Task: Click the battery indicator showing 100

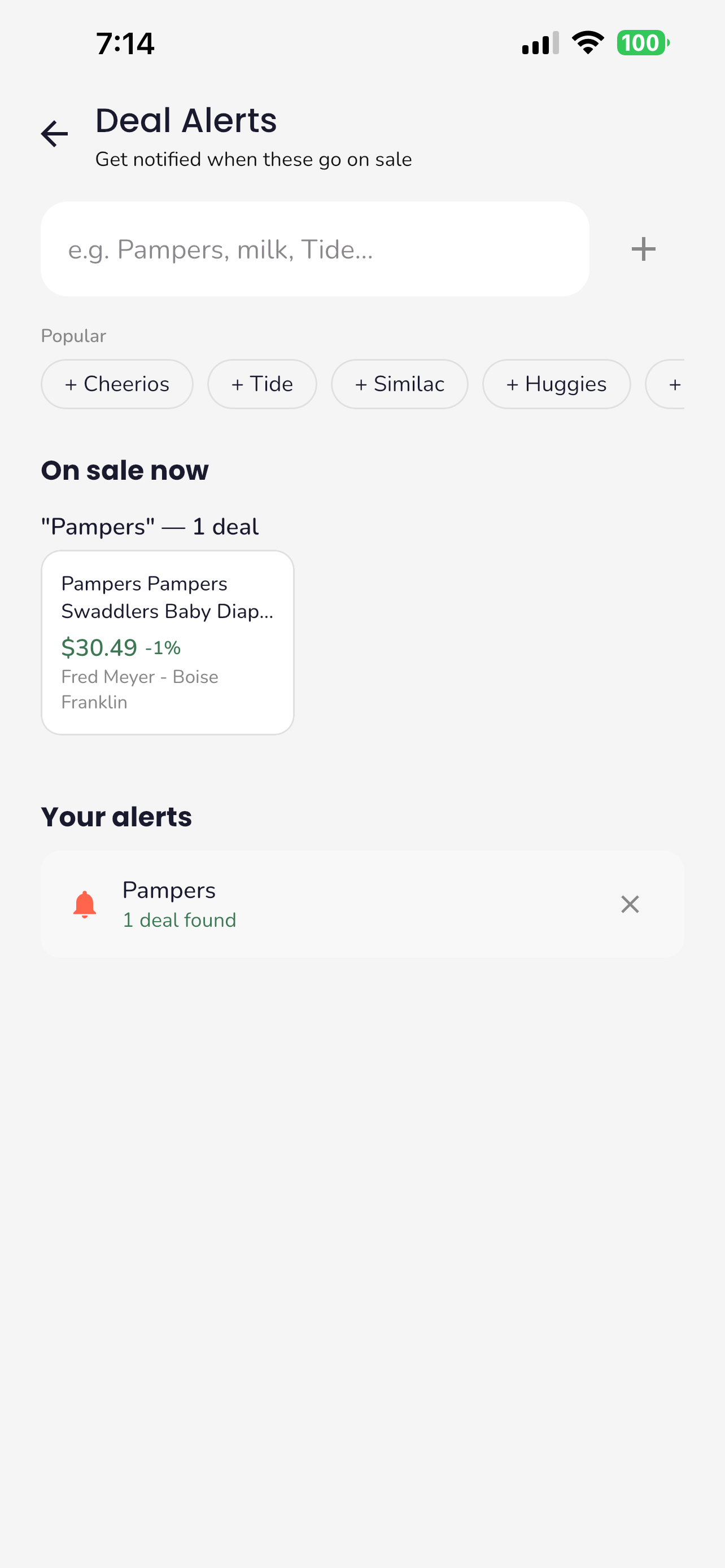Action: (x=644, y=41)
